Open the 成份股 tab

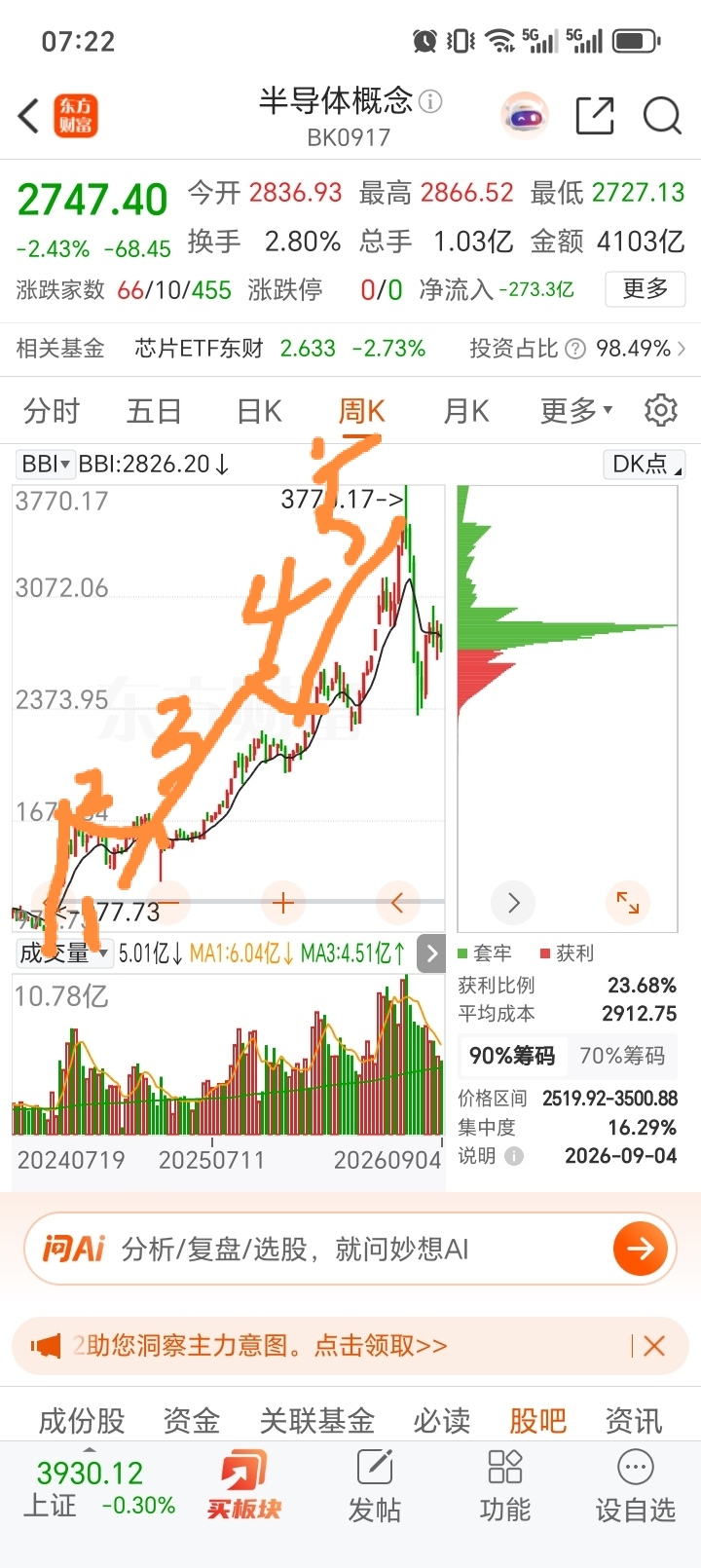point(82,1421)
